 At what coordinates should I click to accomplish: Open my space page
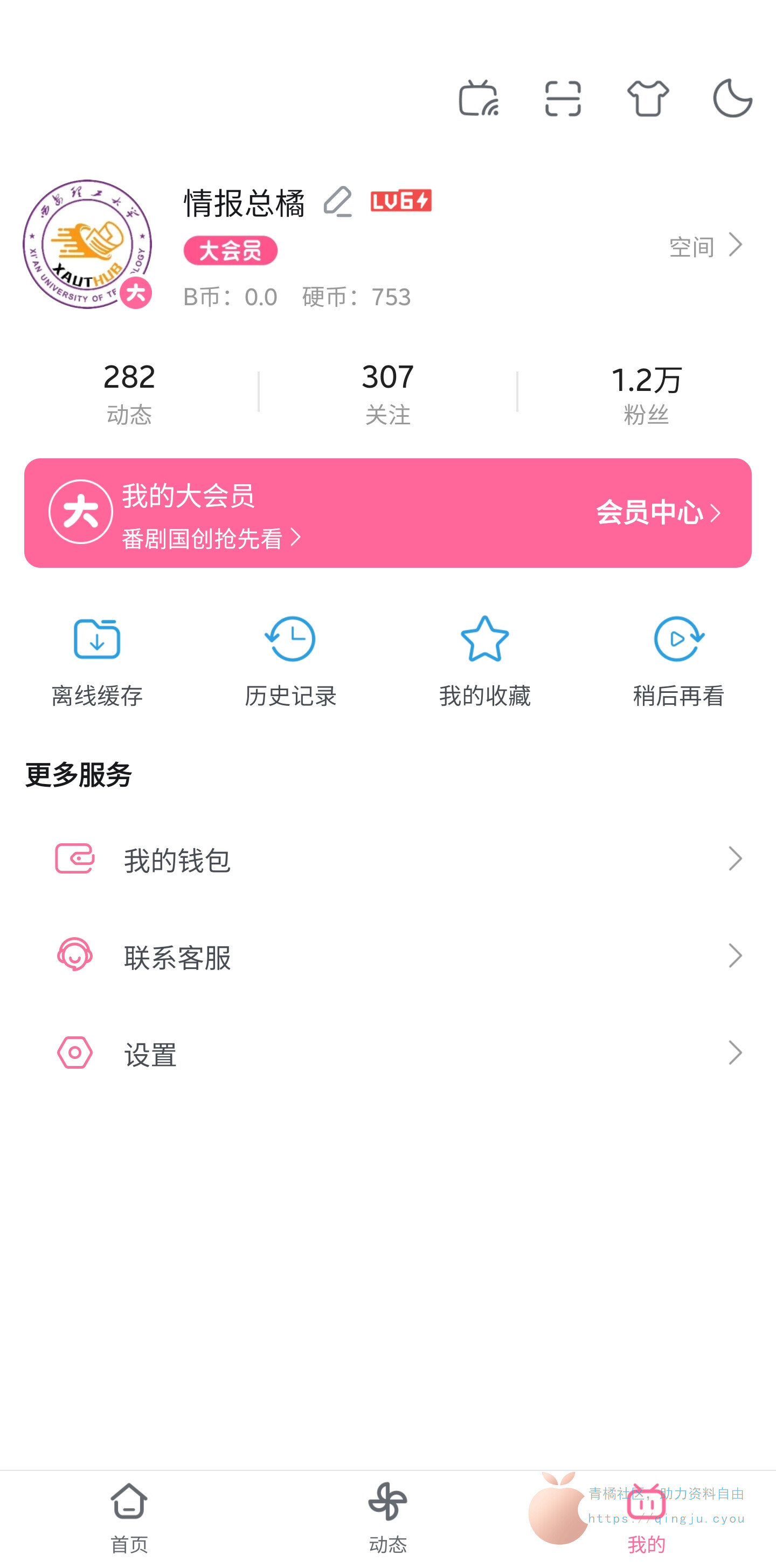[705, 246]
